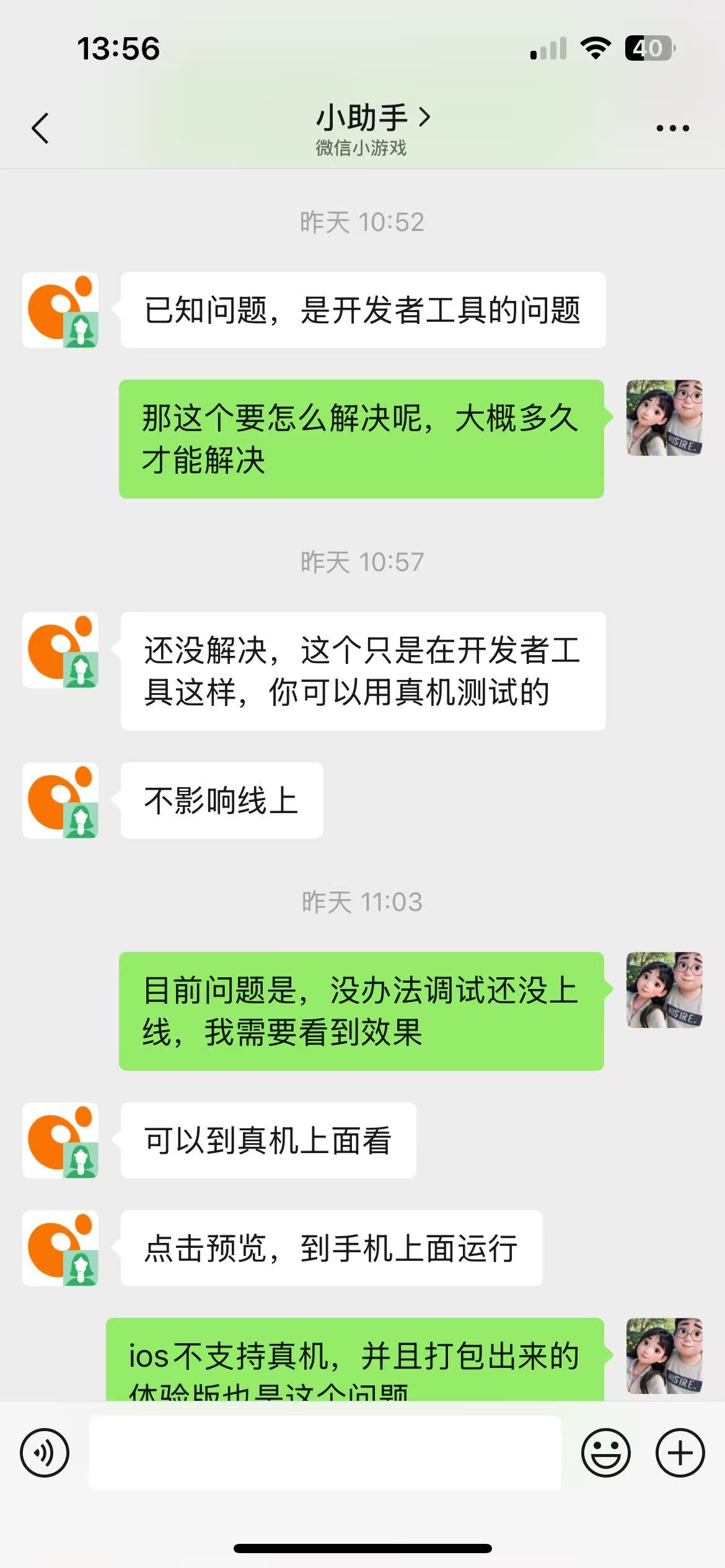Screen dimensions: 725x1568
Task: Switch to voice message input
Action: click(45, 1452)
